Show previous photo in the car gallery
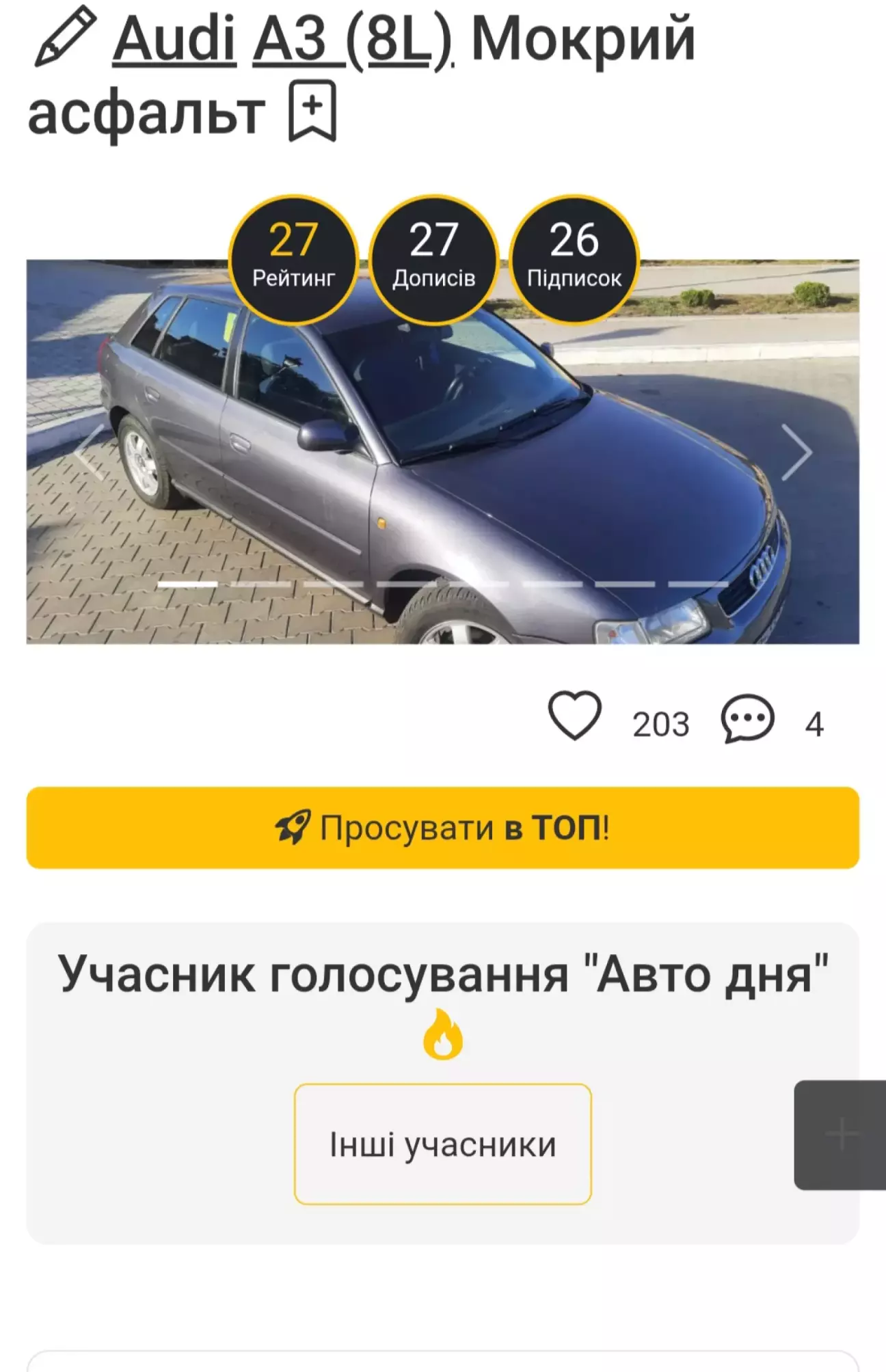The width and height of the screenshot is (886, 1372). tap(89, 452)
